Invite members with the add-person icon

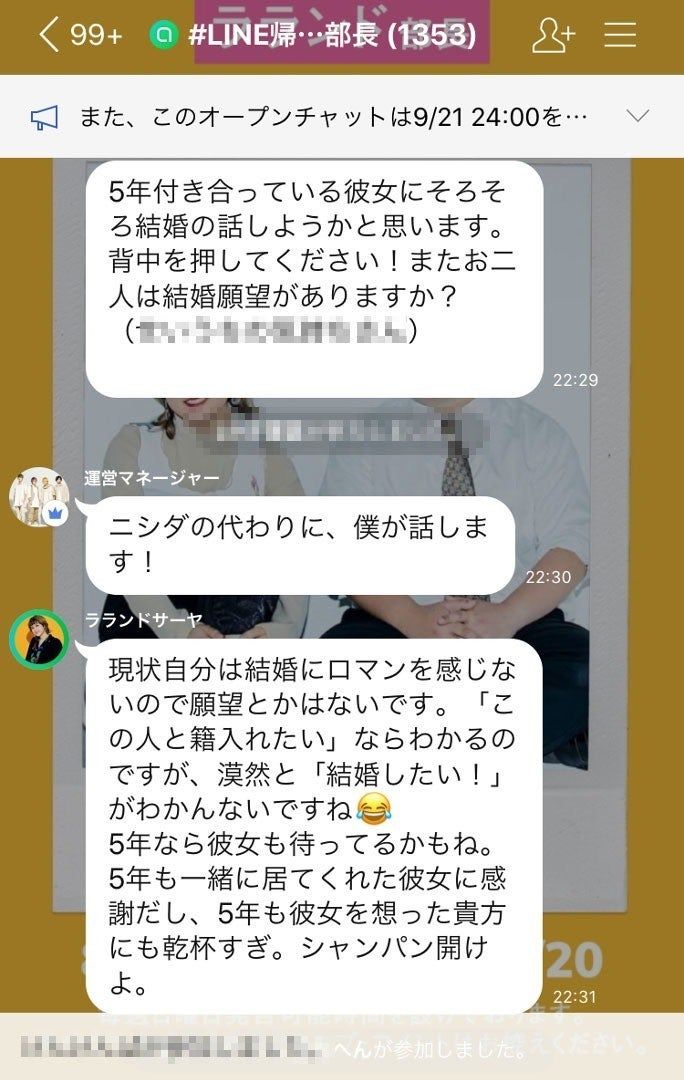tap(553, 36)
